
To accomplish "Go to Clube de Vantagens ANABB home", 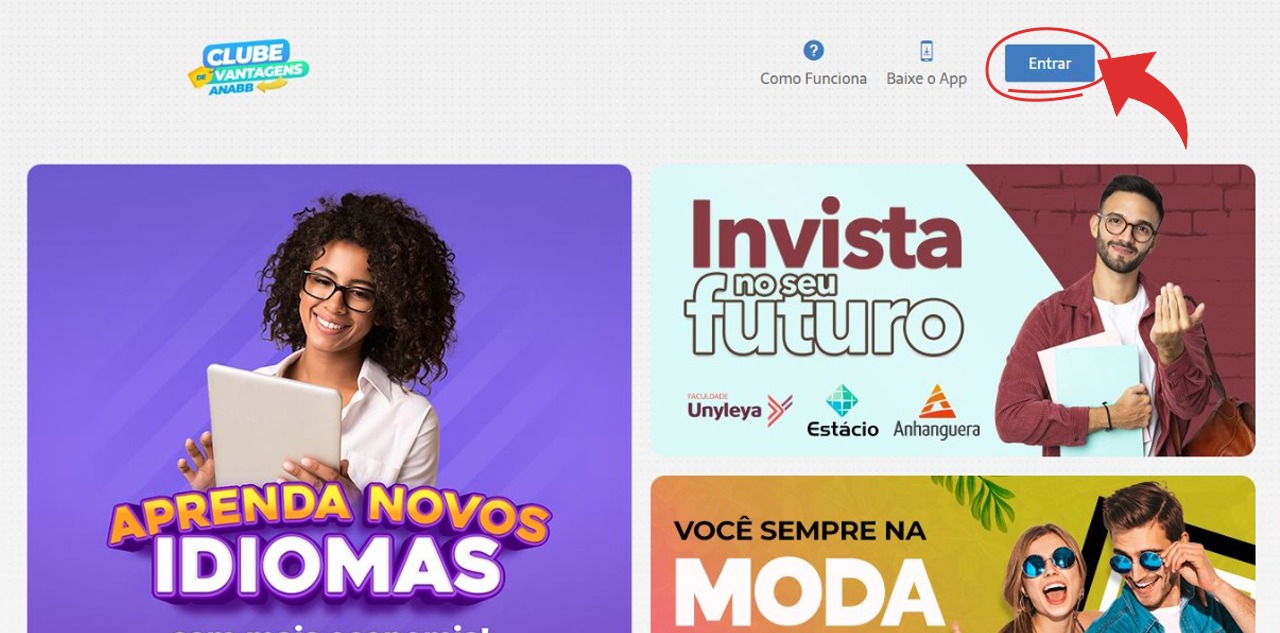I will click(248, 67).
